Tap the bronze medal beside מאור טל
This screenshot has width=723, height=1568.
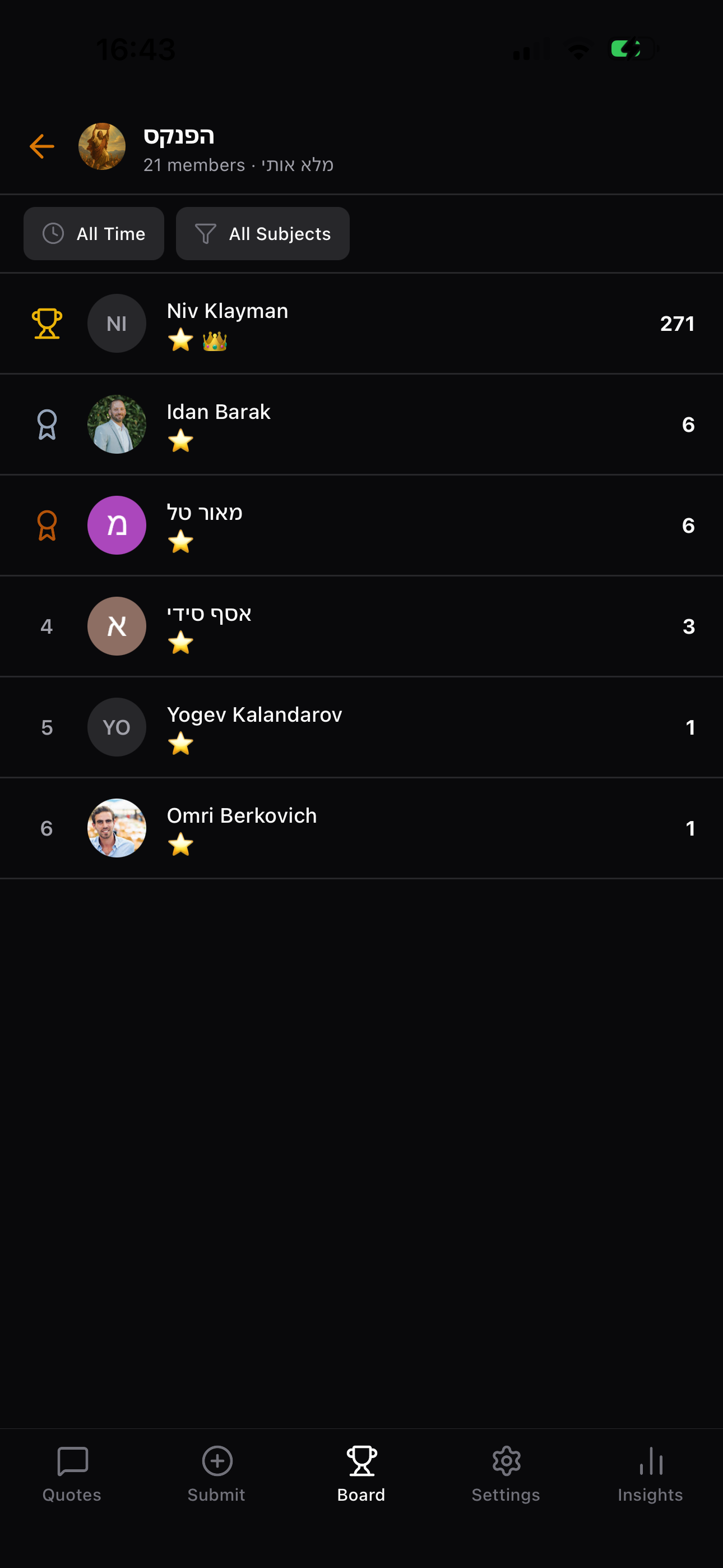coord(47,525)
